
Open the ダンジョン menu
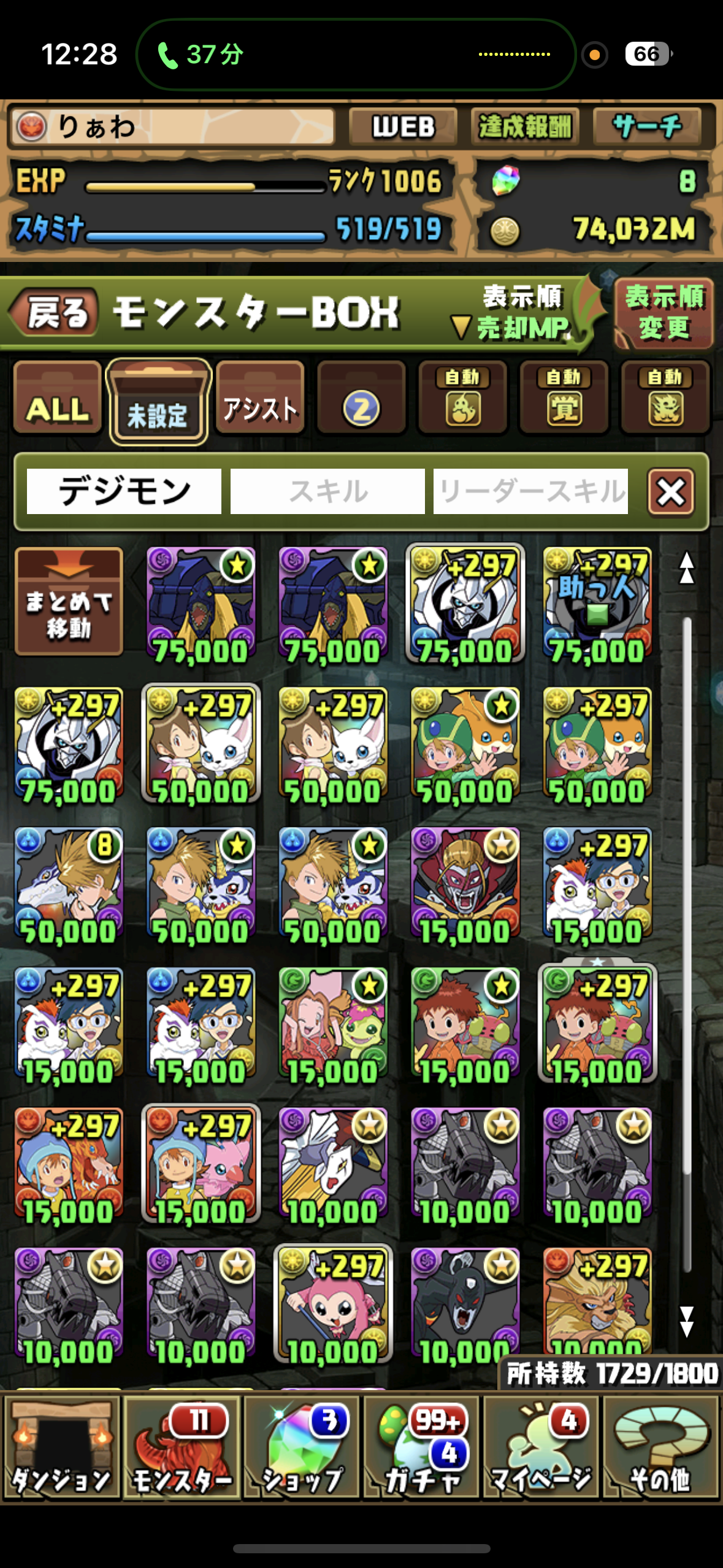pyautogui.click(x=61, y=1447)
